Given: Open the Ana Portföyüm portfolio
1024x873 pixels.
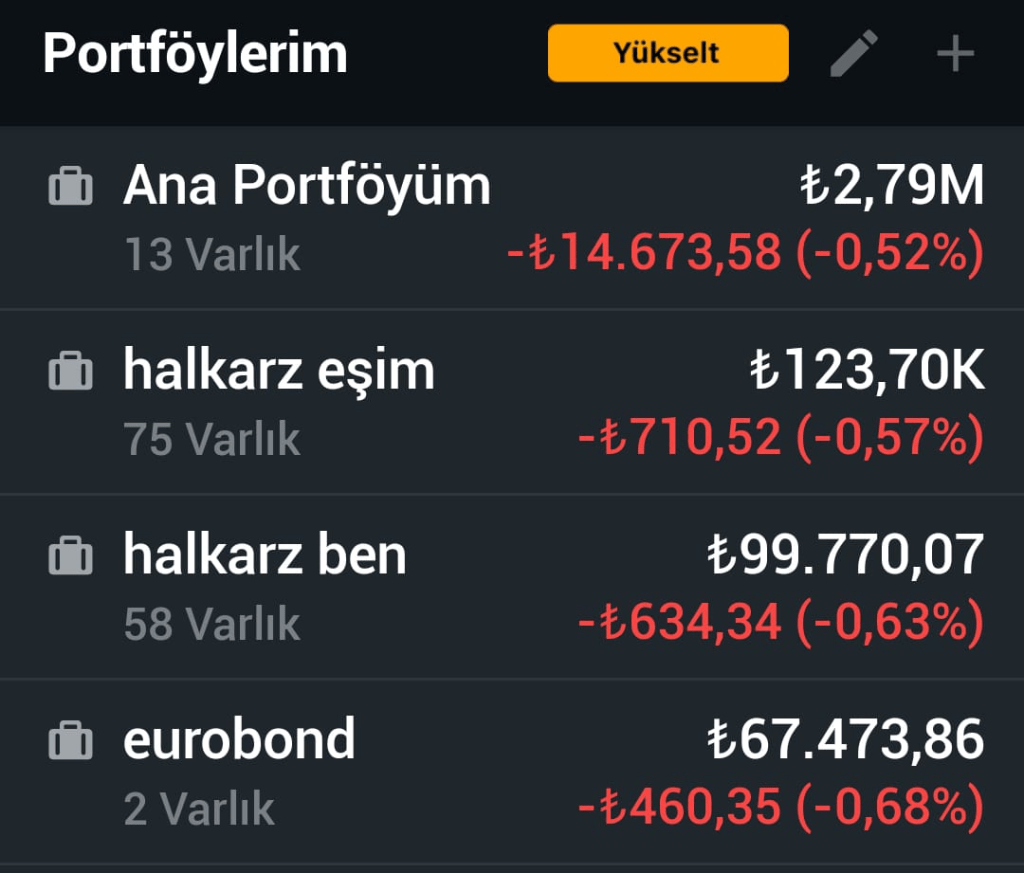Looking at the screenshot, I should tap(307, 187).
